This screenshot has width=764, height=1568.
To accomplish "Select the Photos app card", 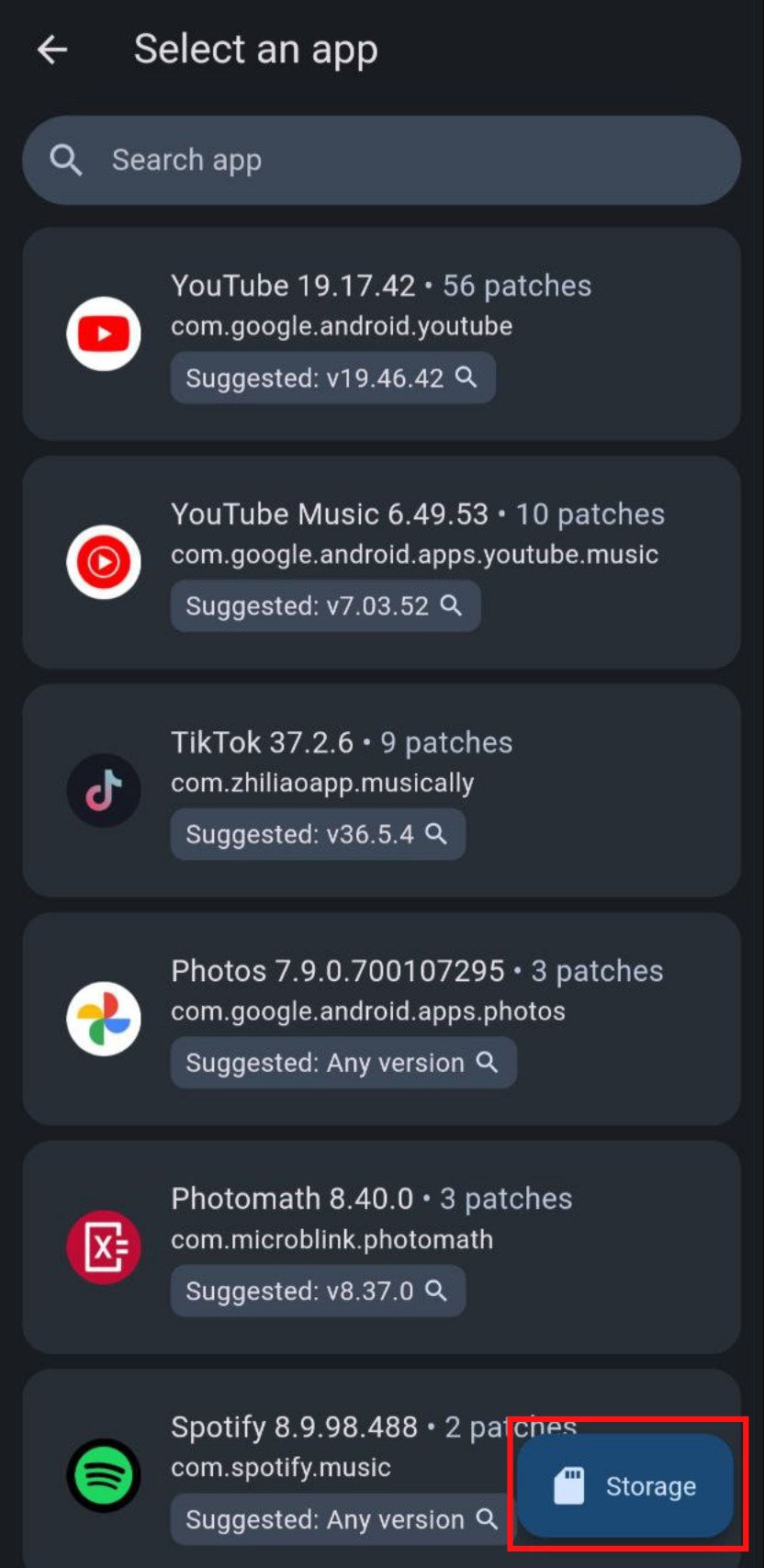I will (381, 1019).
